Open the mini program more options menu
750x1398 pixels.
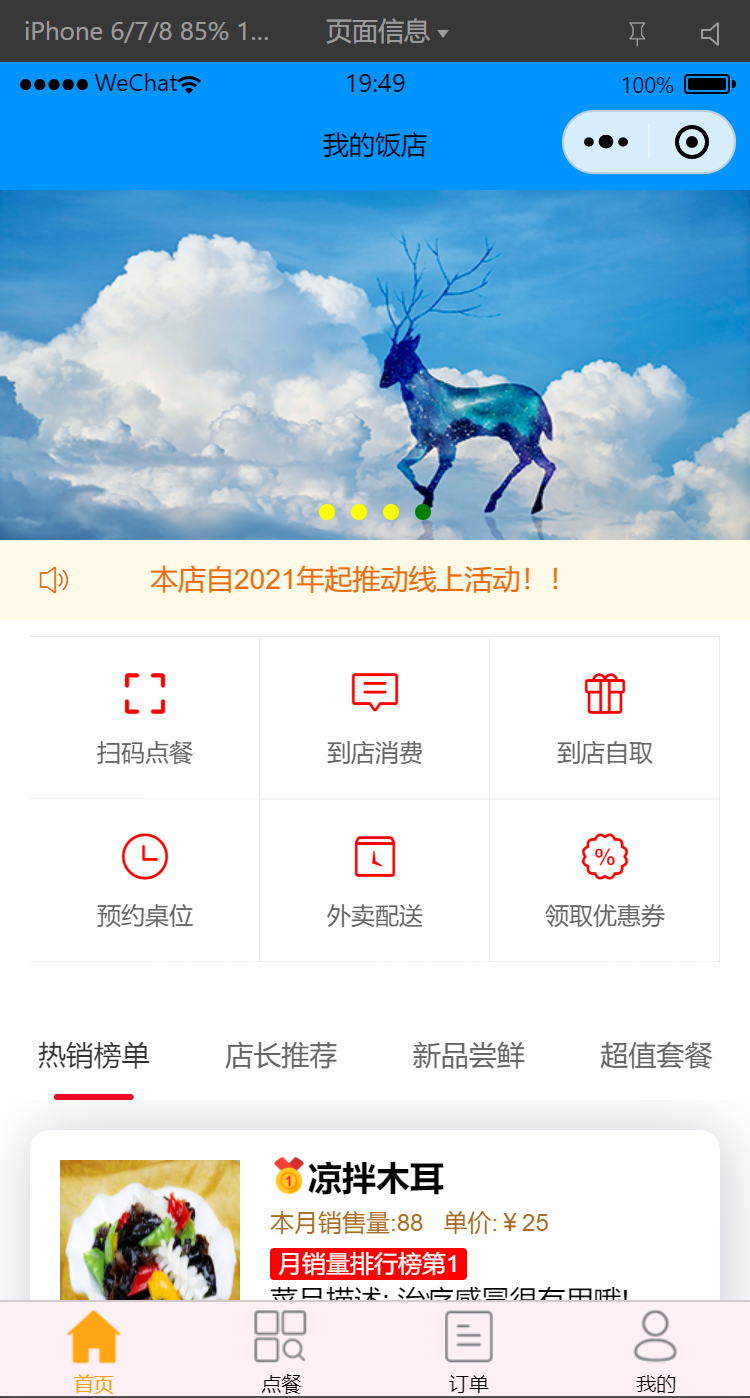pos(606,143)
